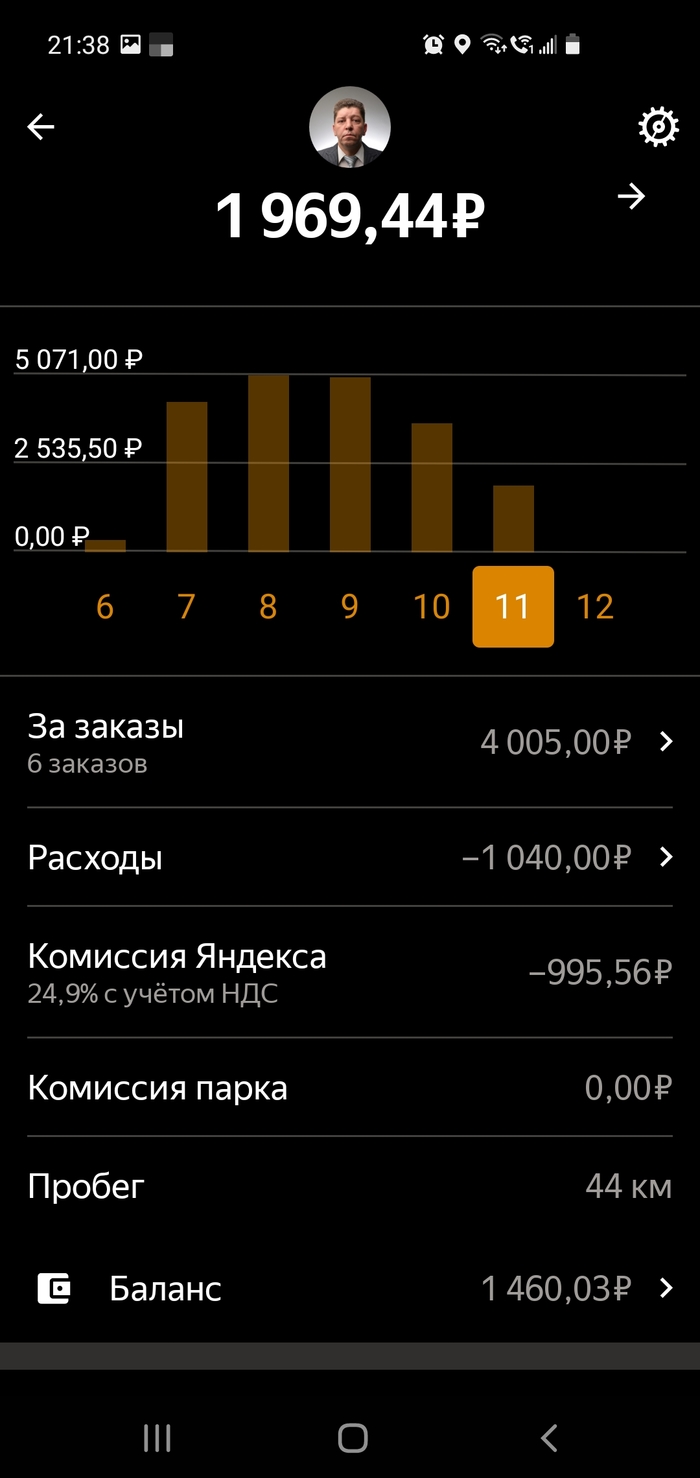Image resolution: width=700 pixels, height=1478 pixels.
Task: Tap the system home button
Action: tap(352, 1438)
